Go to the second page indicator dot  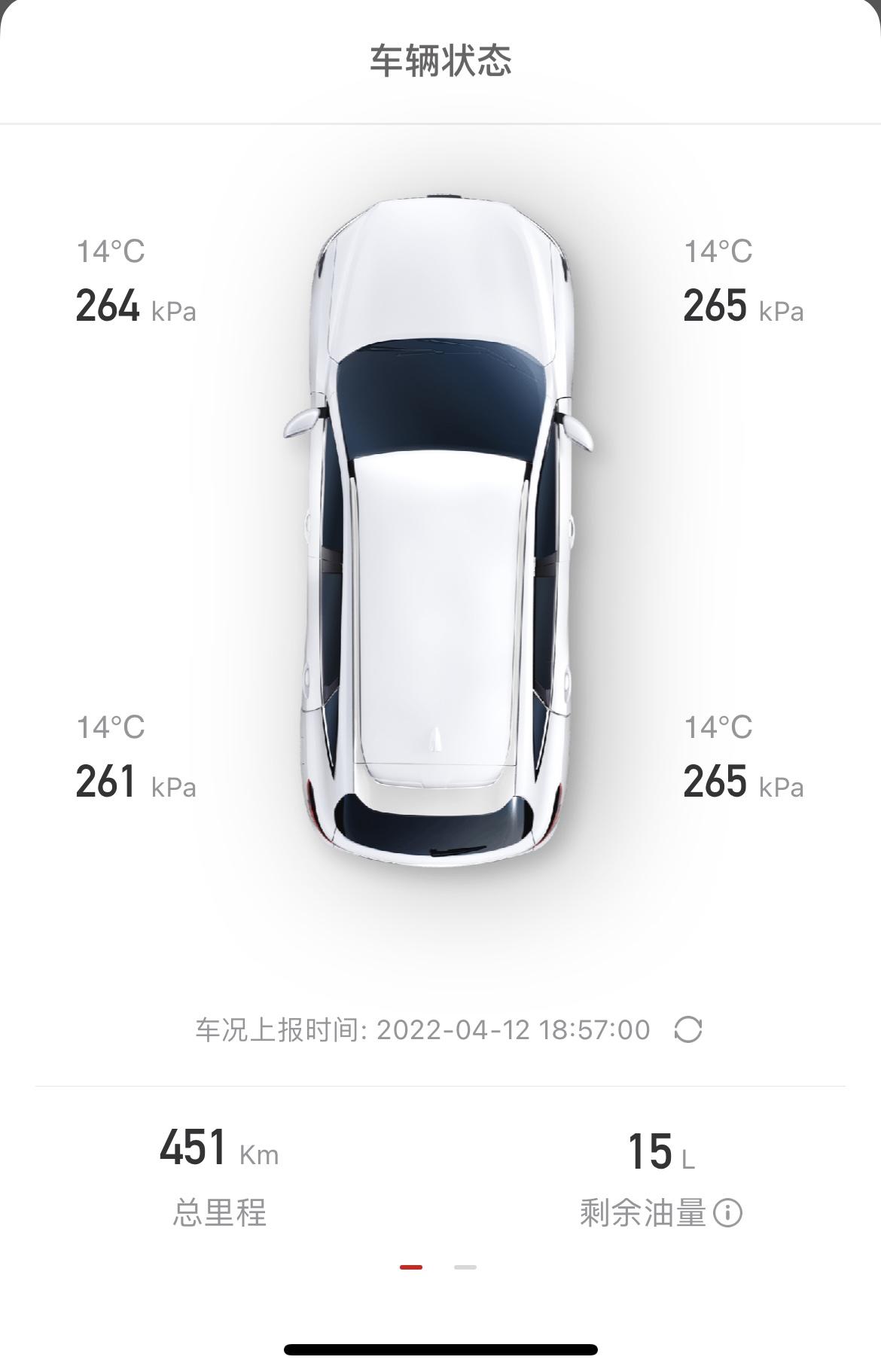[465, 1267]
